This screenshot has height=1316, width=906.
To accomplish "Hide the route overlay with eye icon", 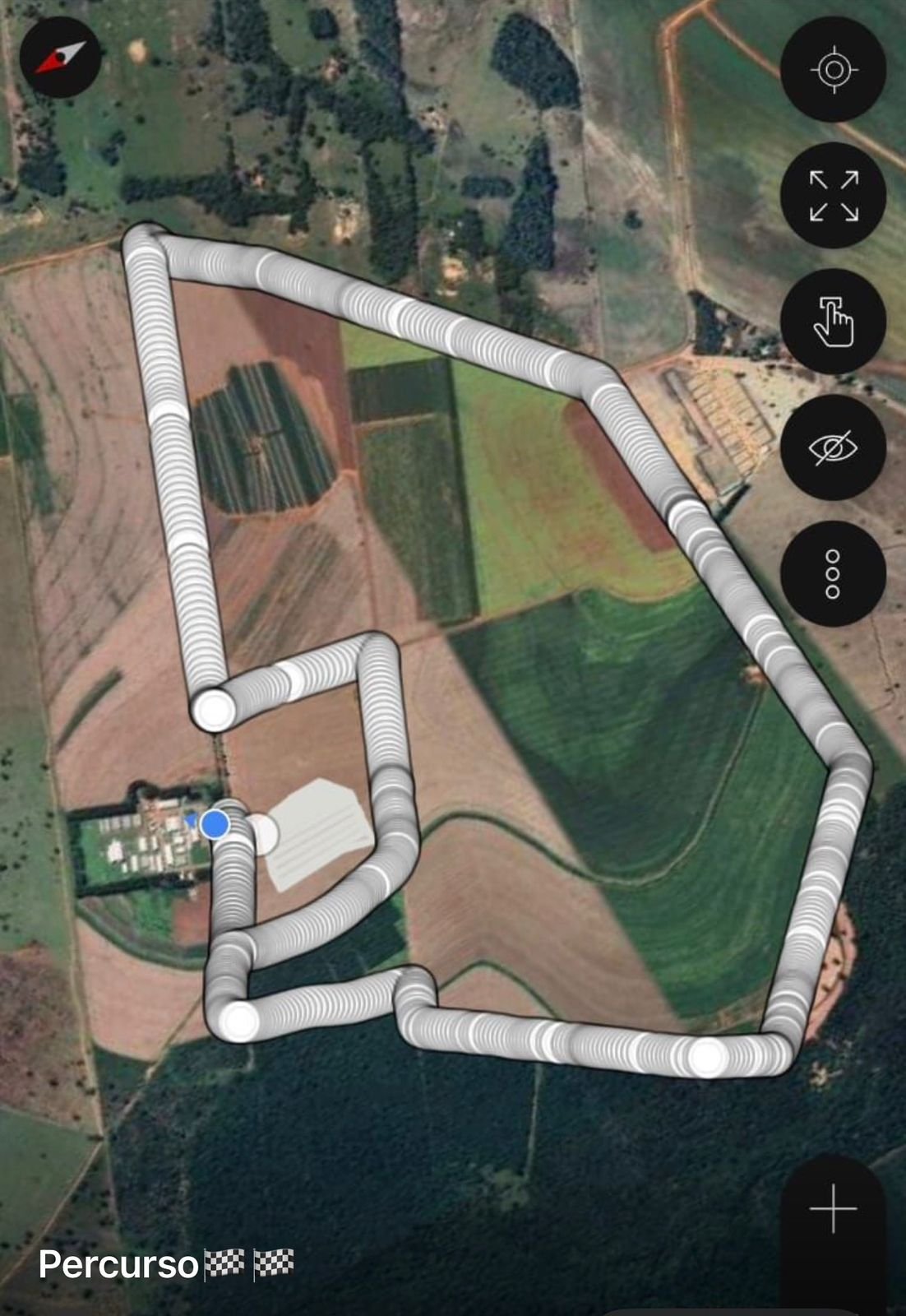I will point(833,447).
